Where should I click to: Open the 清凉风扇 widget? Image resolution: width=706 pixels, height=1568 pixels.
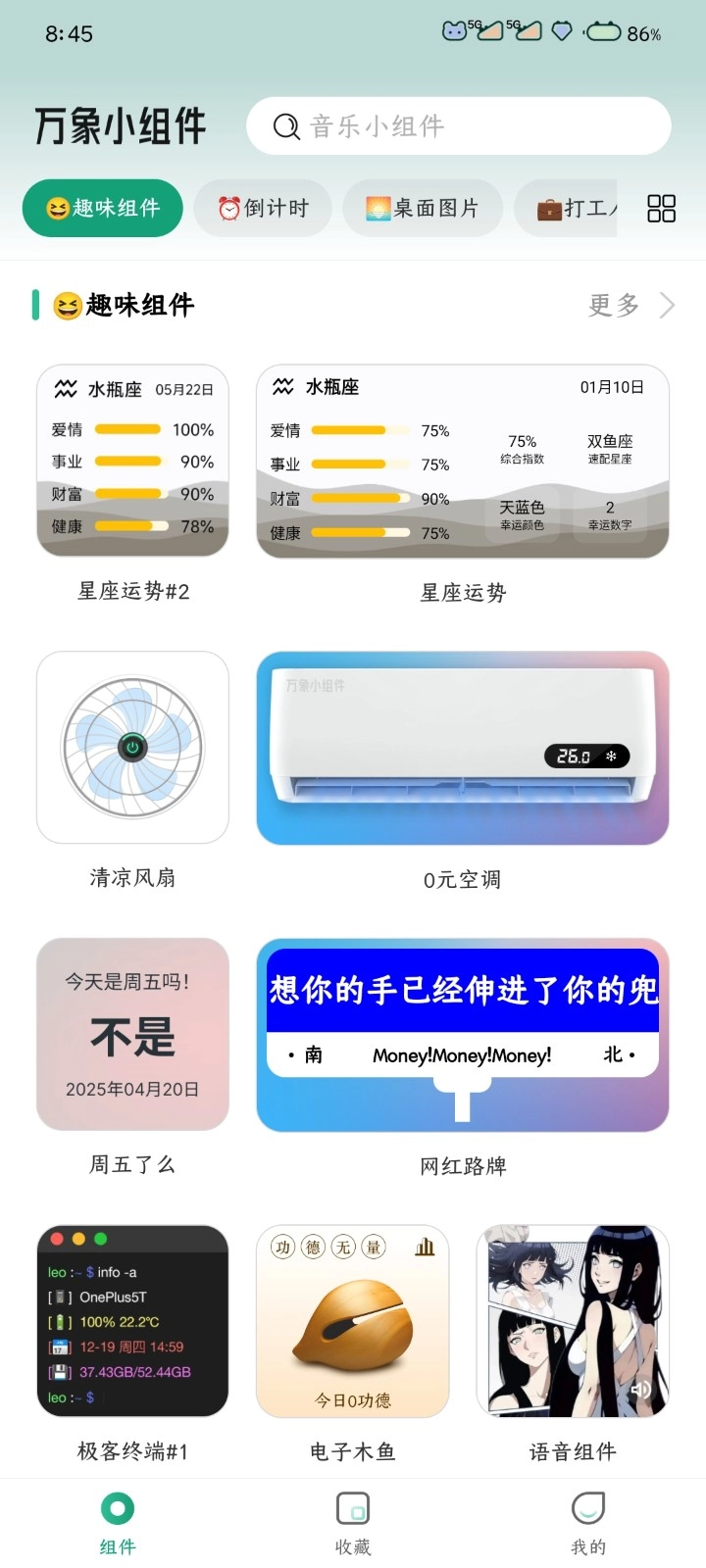pos(132,748)
